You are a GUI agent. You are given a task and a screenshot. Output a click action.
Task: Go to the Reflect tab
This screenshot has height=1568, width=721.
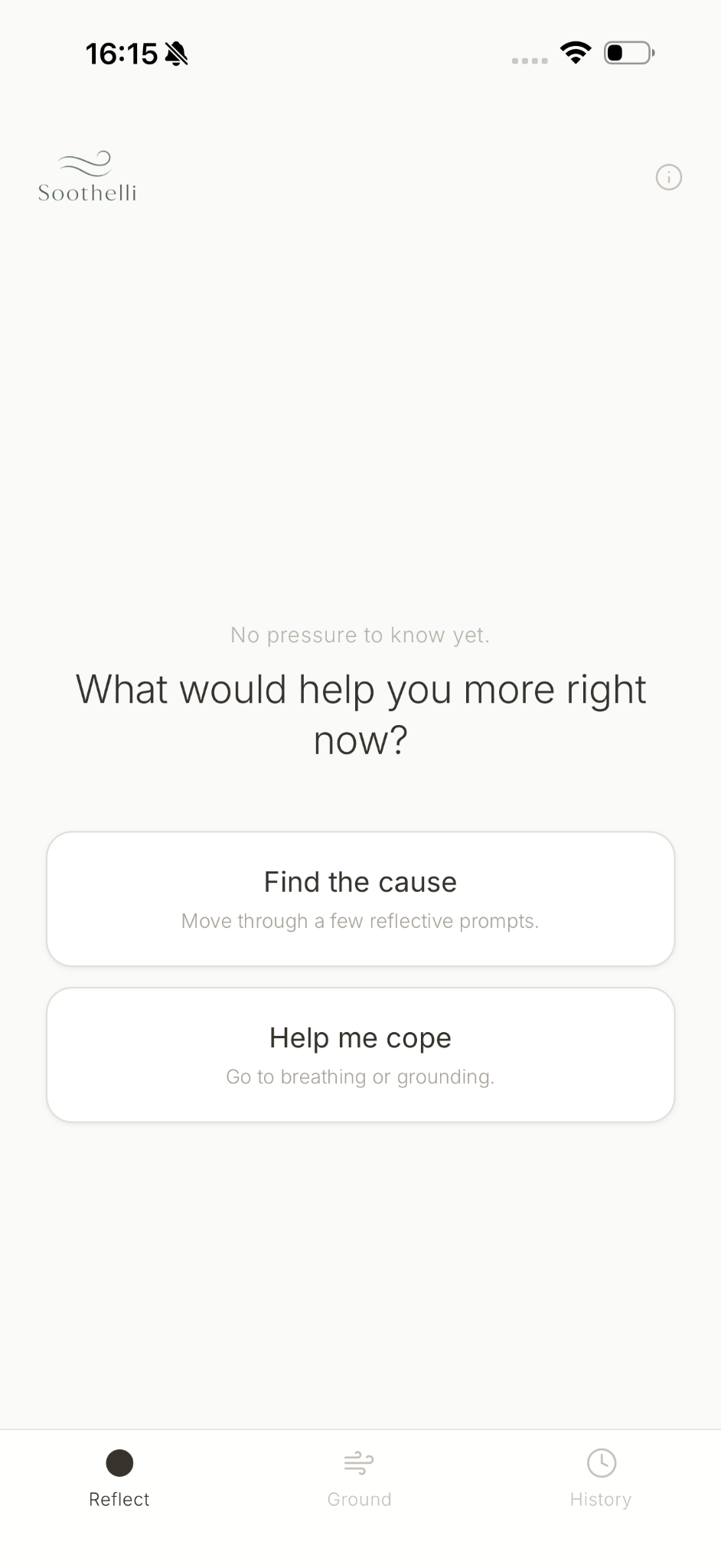[x=119, y=1479]
